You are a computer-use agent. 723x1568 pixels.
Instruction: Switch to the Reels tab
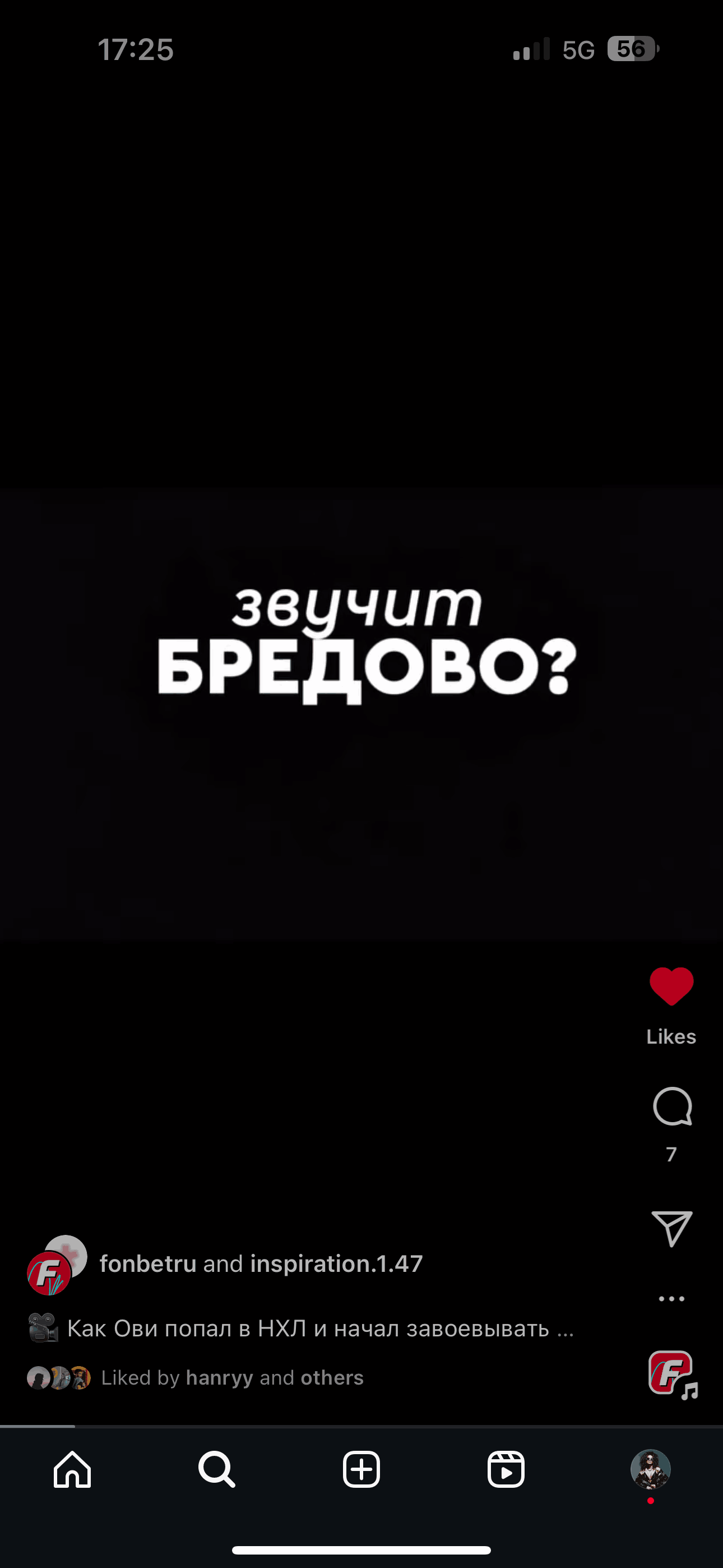(506, 1469)
